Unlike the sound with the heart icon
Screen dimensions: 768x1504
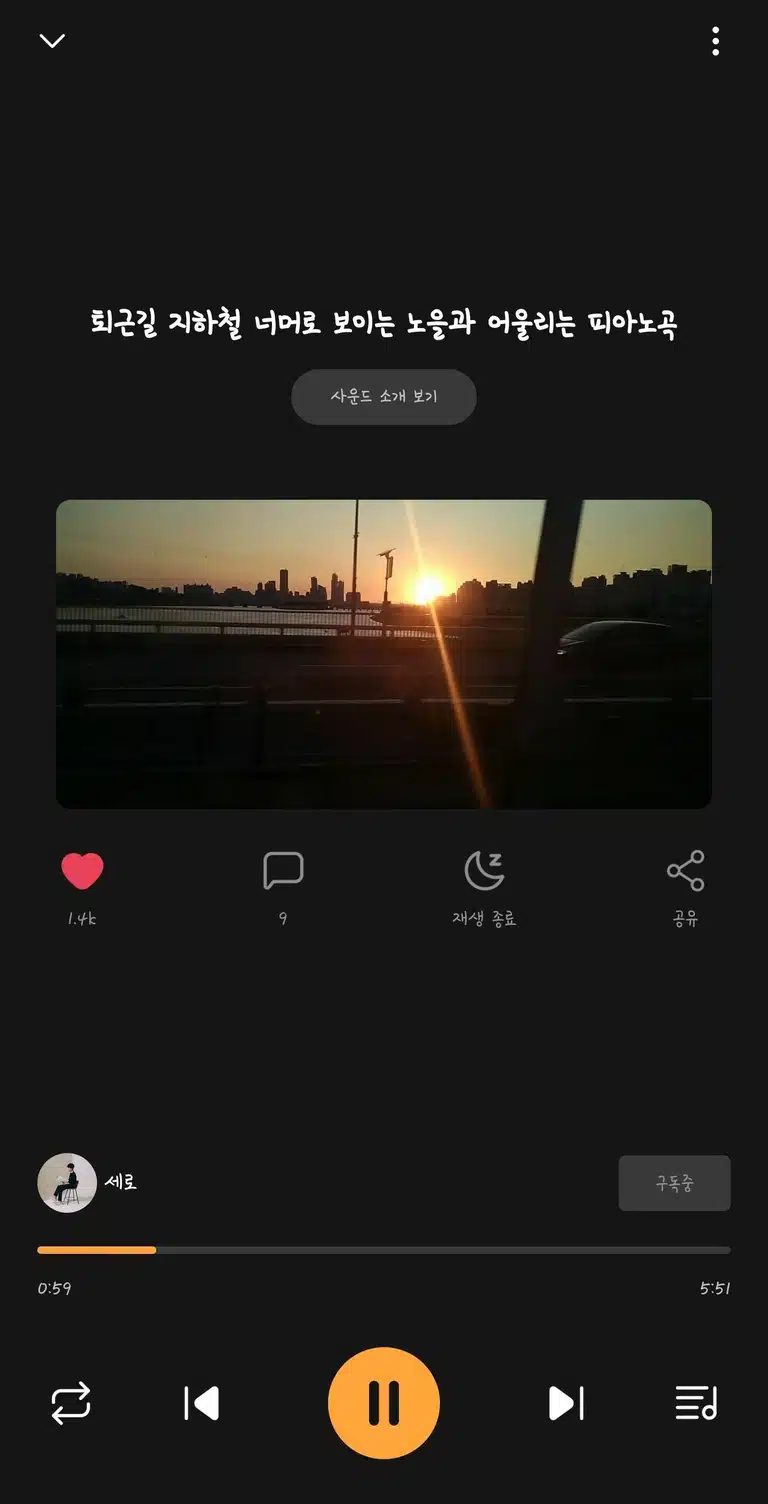click(82, 871)
